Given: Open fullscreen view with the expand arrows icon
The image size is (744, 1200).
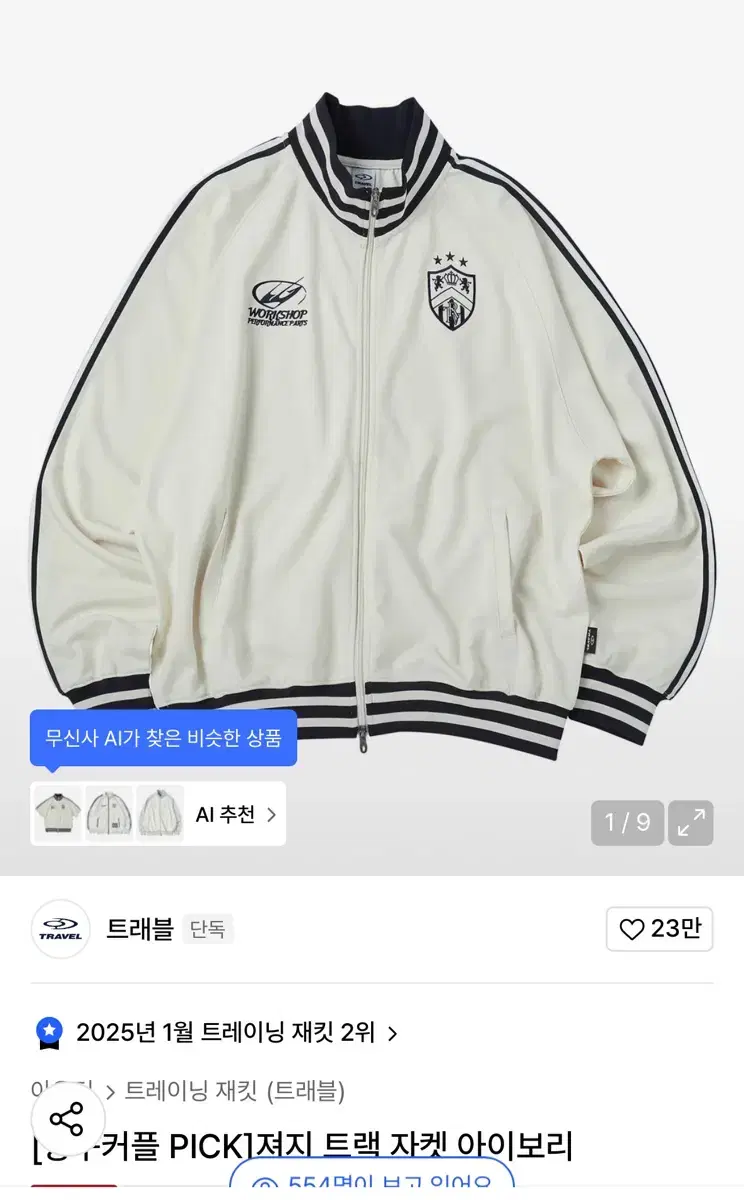Looking at the screenshot, I should coord(689,823).
